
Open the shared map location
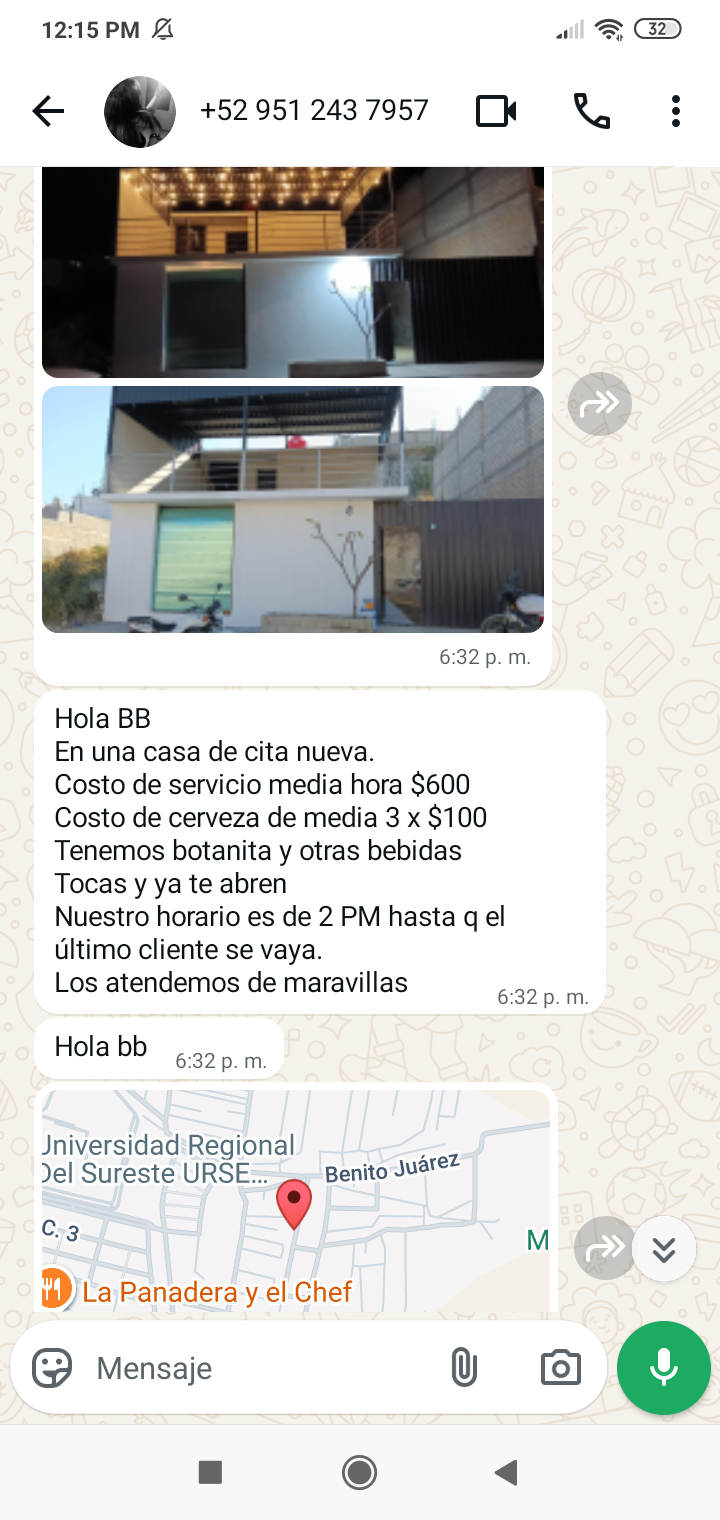click(x=295, y=1200)
